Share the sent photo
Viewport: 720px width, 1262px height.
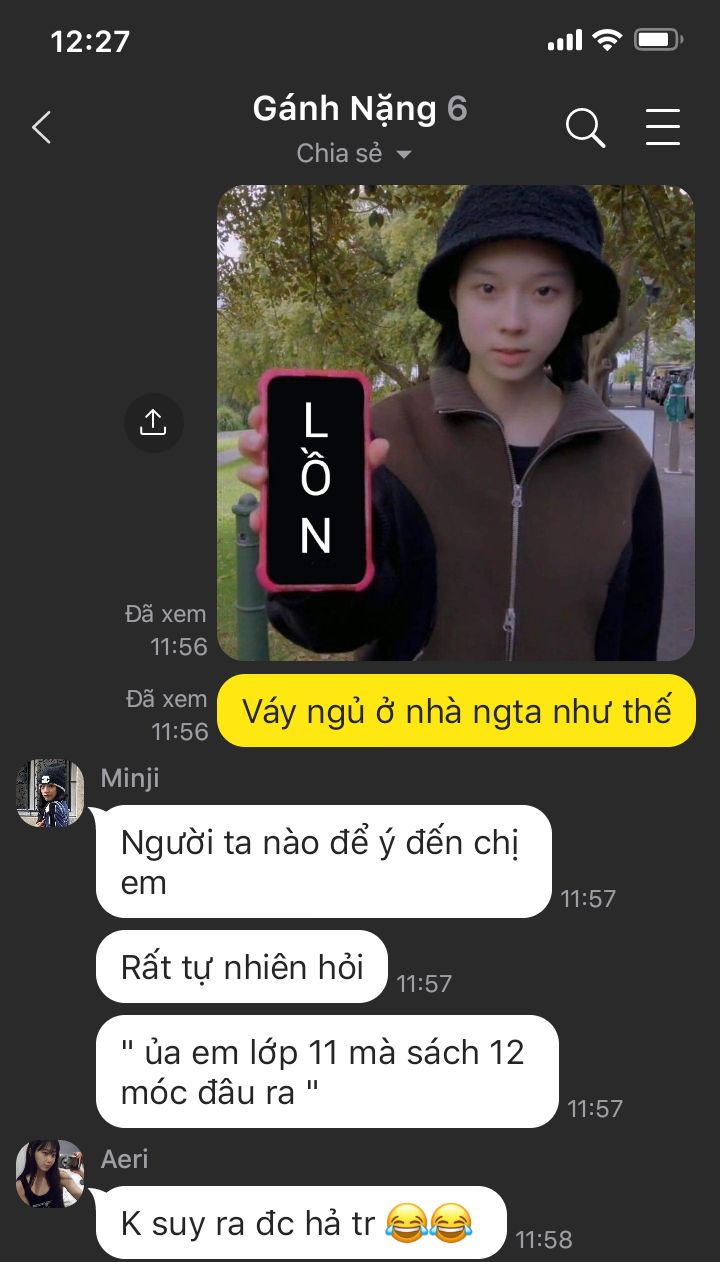click(153, 423)
